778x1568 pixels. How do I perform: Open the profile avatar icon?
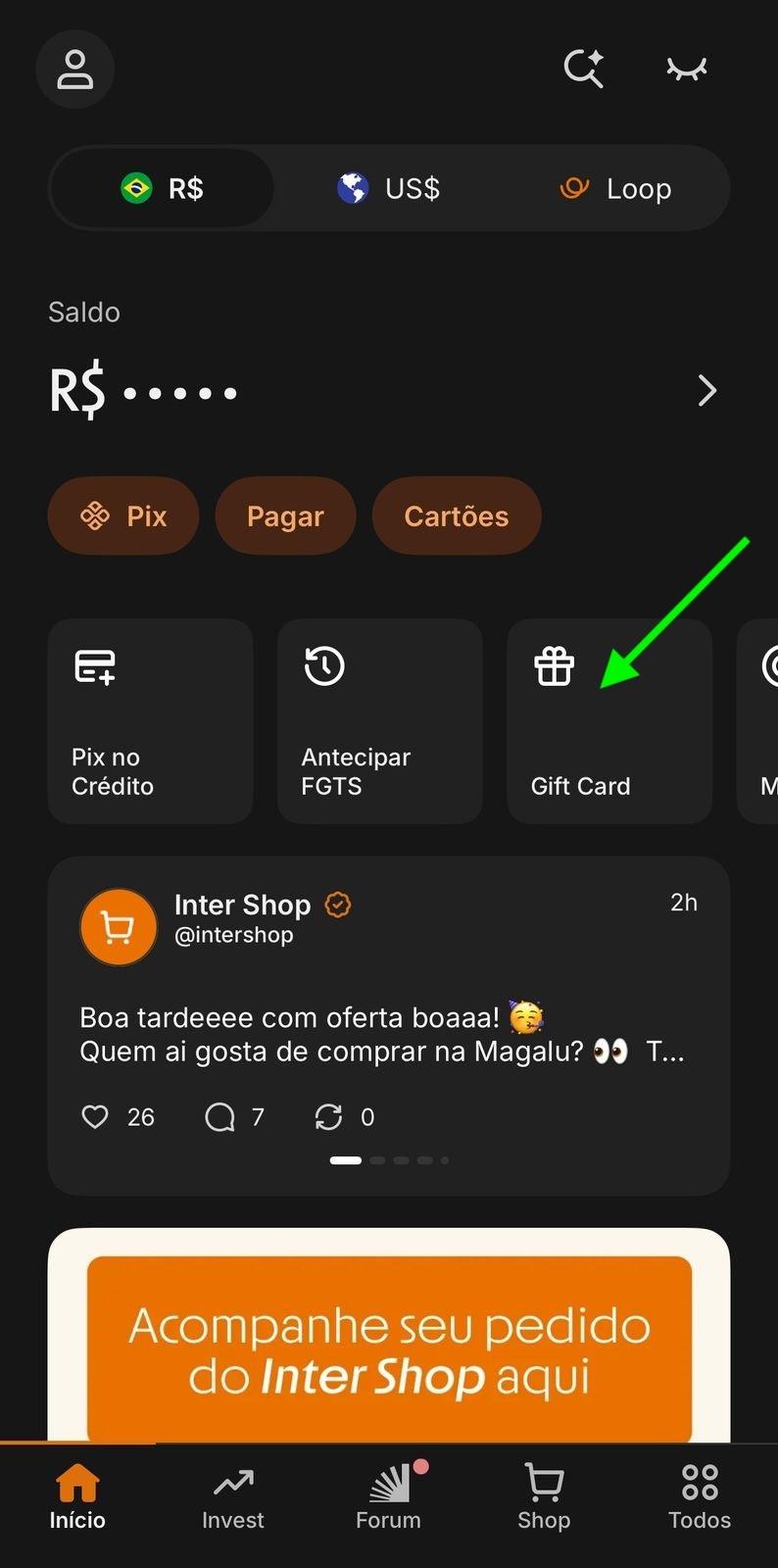pyautogui.click(x=75, y=70)
